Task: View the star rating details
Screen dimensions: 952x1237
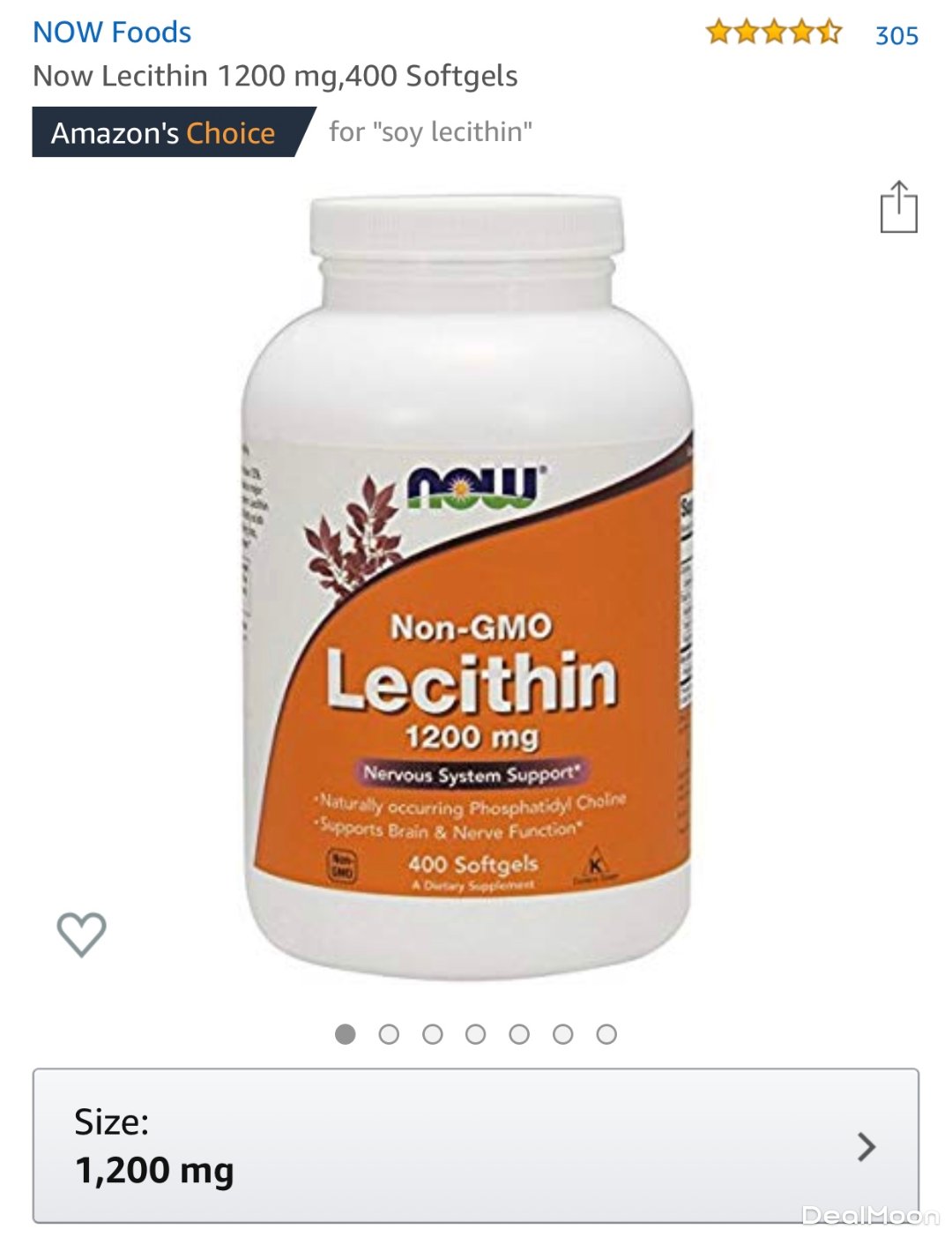Action: [773, 34]
